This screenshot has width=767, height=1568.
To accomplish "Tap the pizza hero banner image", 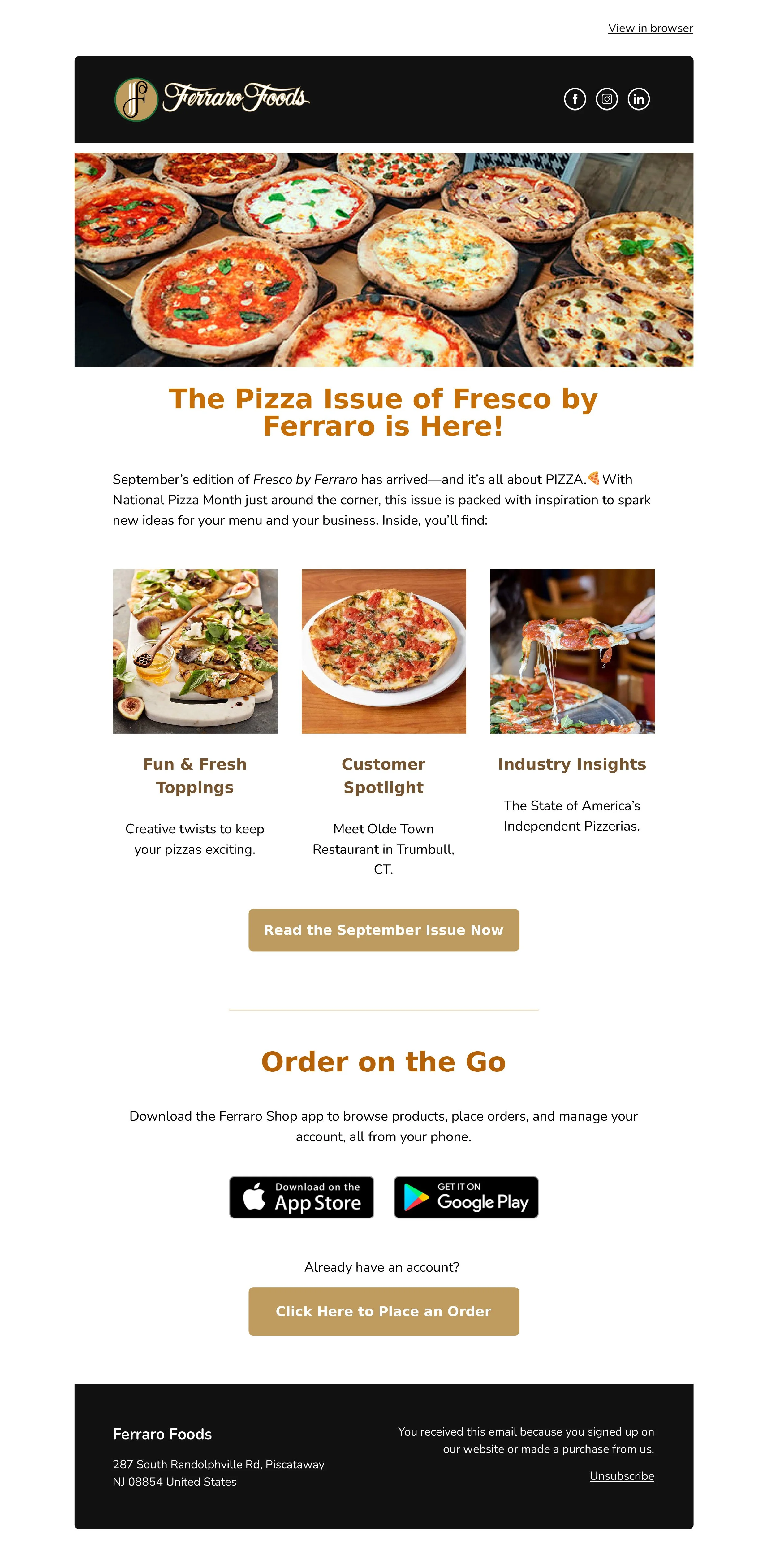I will tap(384, 260).
